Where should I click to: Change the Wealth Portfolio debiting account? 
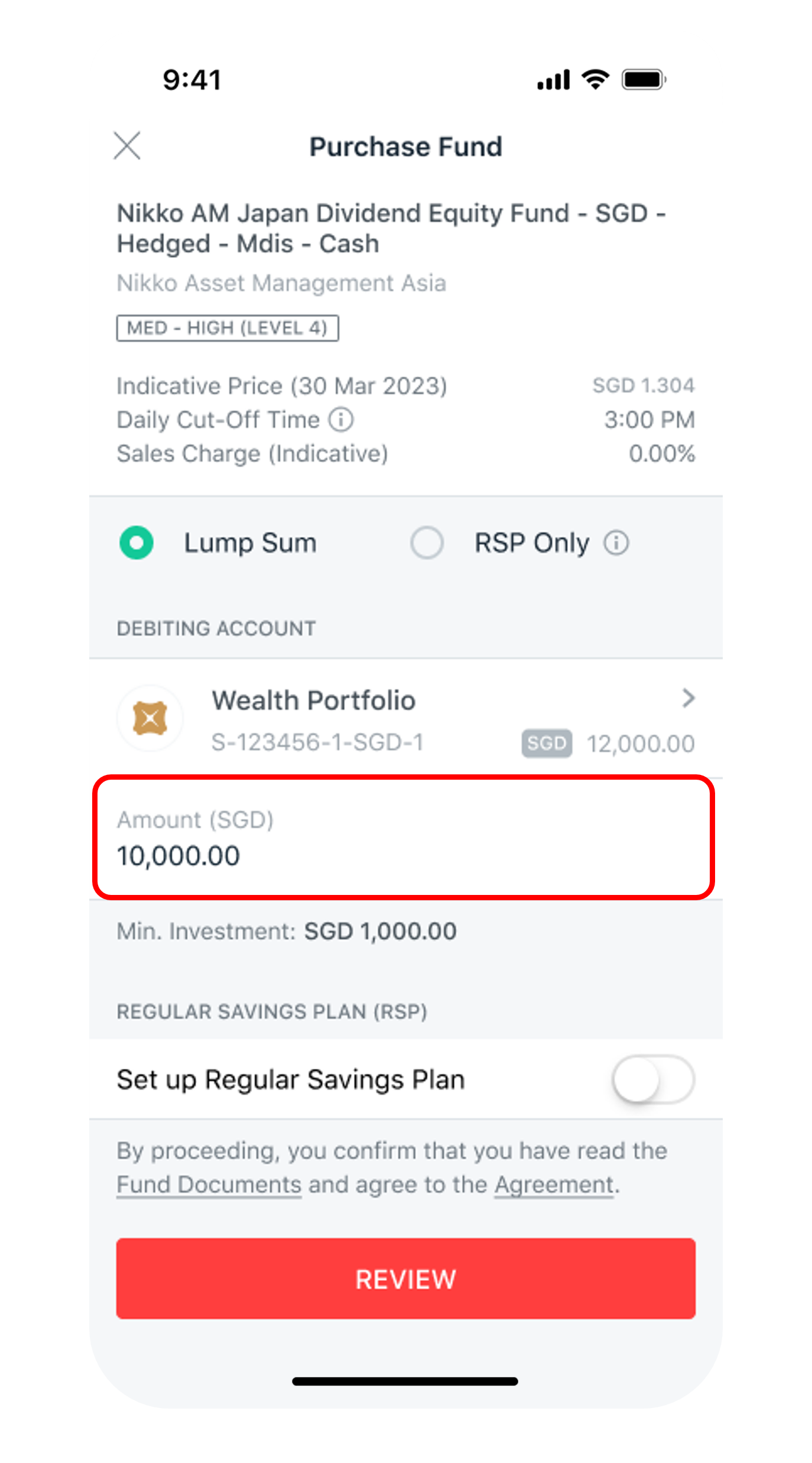[405, 719]
